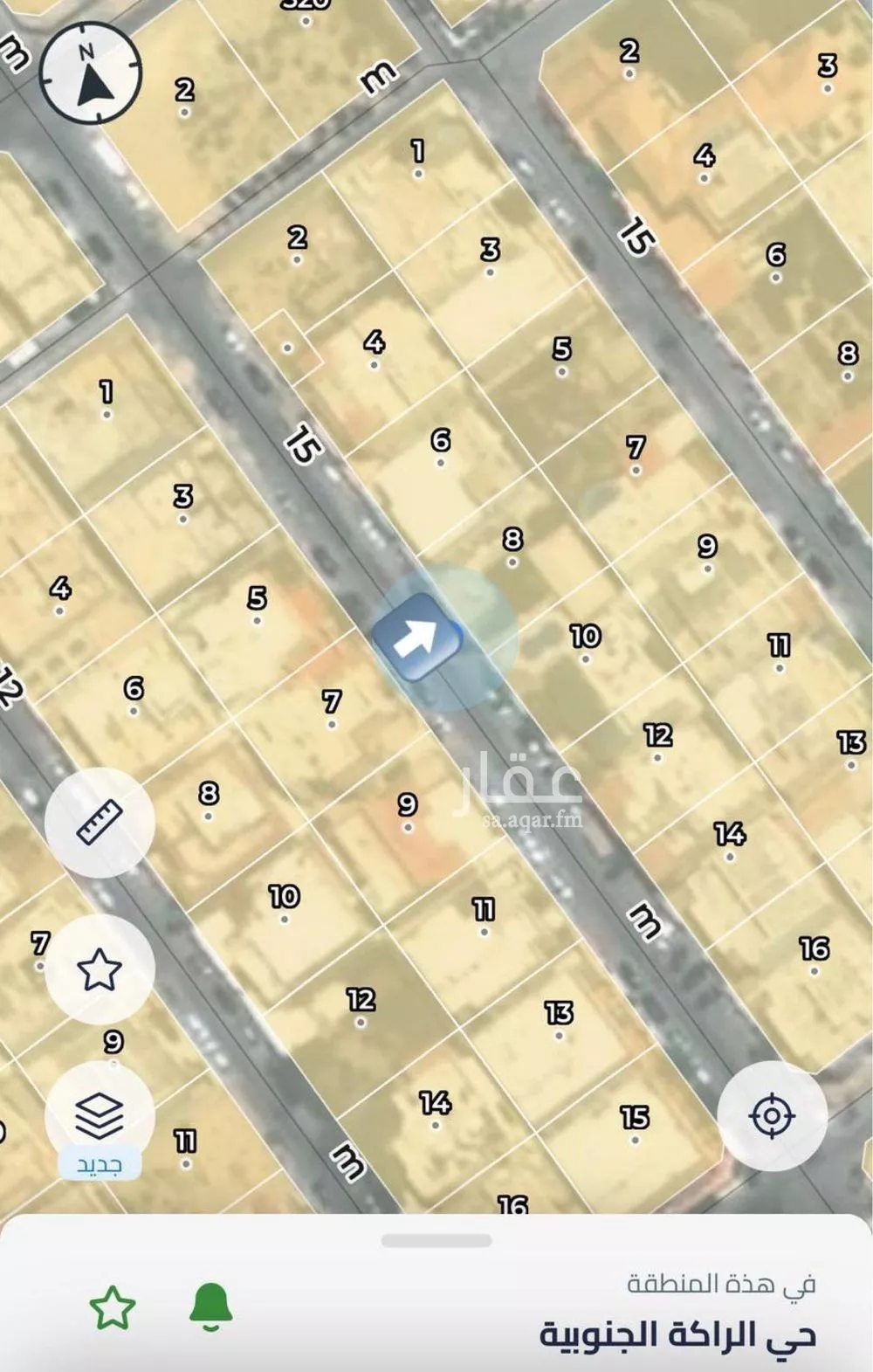Open the ruler measurement tool

(x=100, y=822)
